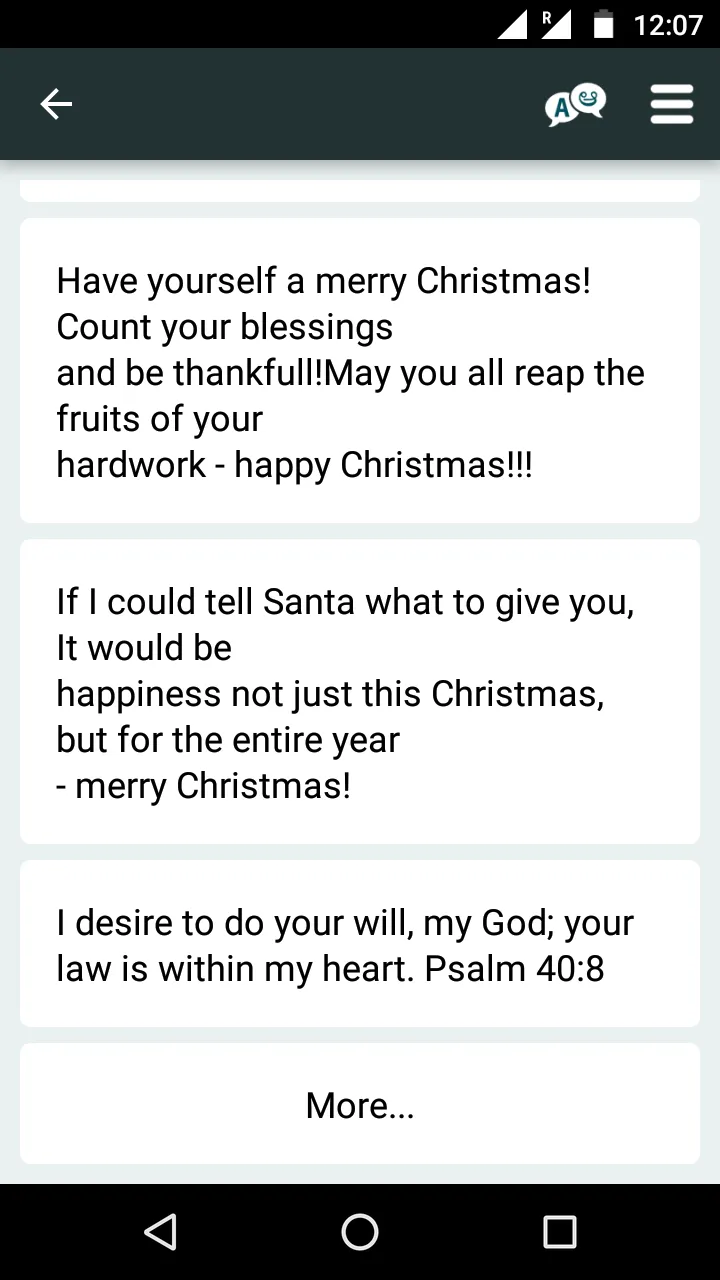Select the 'If I could tell Santa' message

[360, 692]
